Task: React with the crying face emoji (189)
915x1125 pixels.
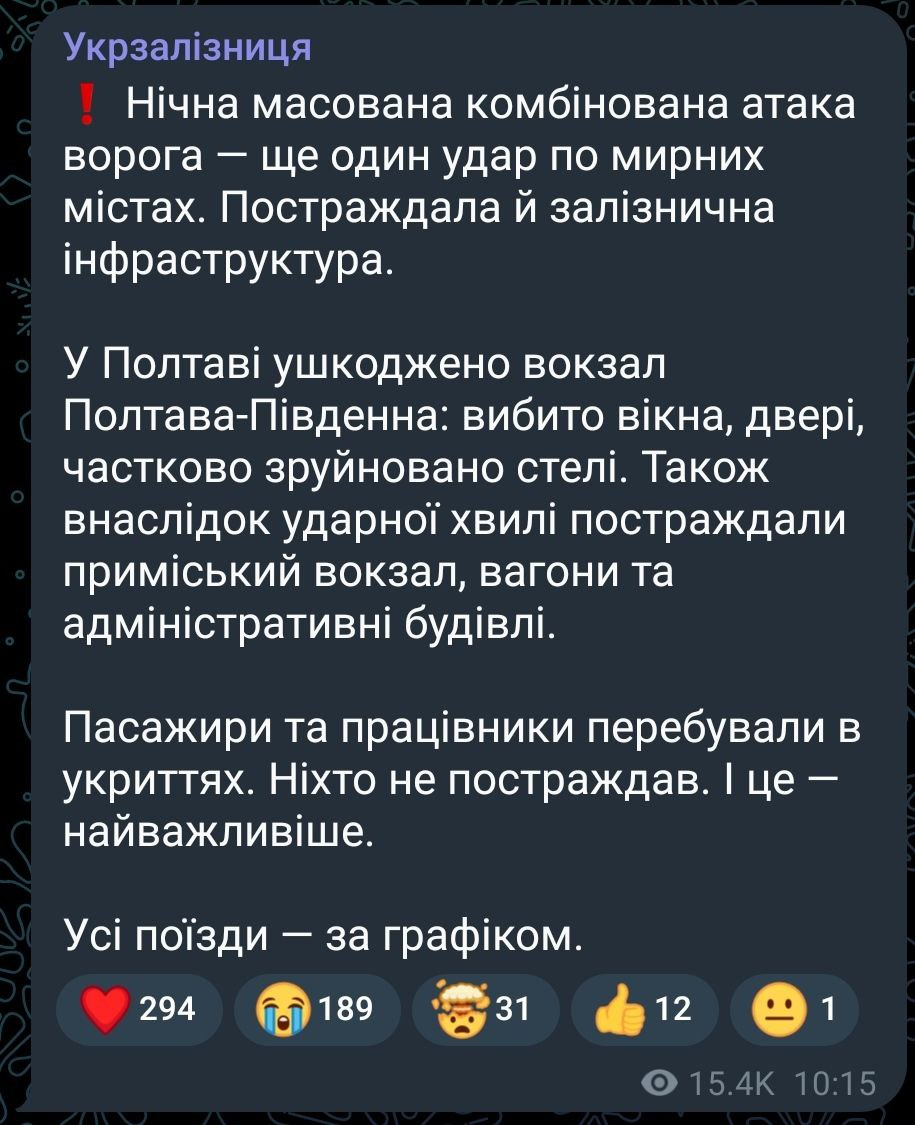Action: pyautogui.click(x=314, y=1009)
